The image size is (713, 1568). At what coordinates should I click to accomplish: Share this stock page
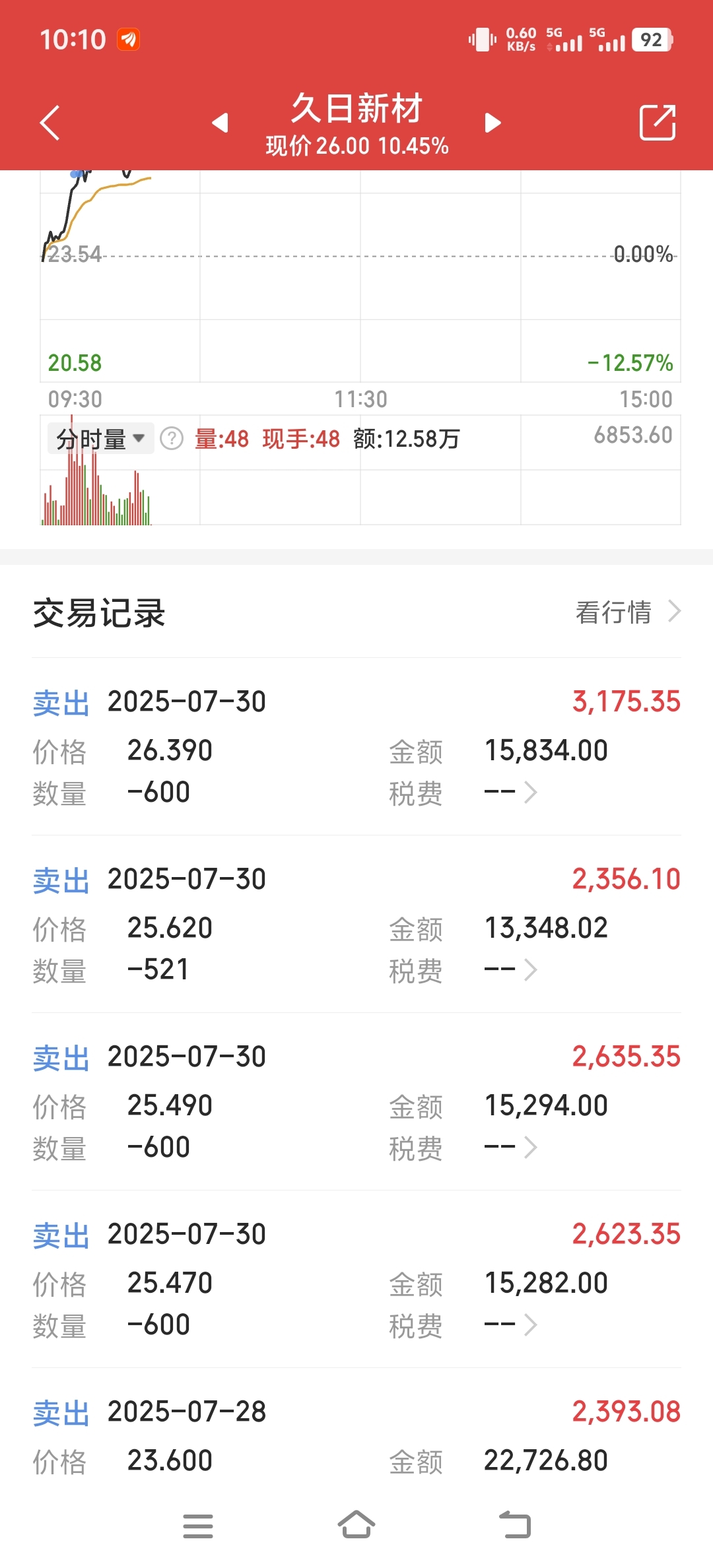coord(658,123)
